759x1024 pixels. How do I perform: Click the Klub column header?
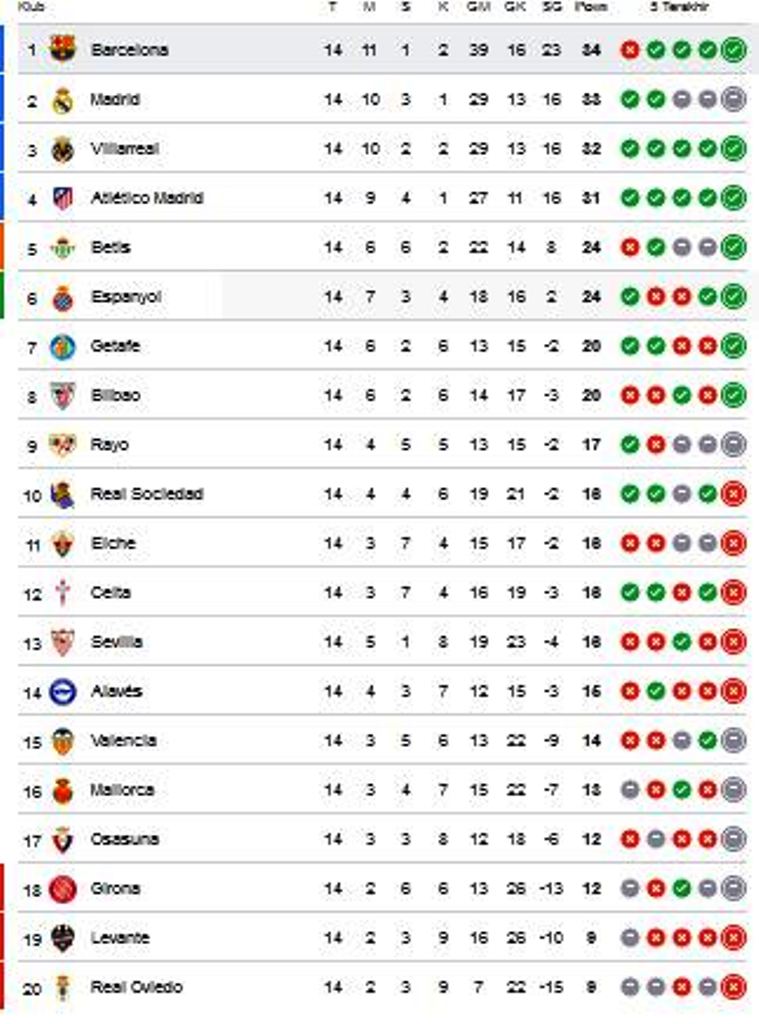pos(32,7)
